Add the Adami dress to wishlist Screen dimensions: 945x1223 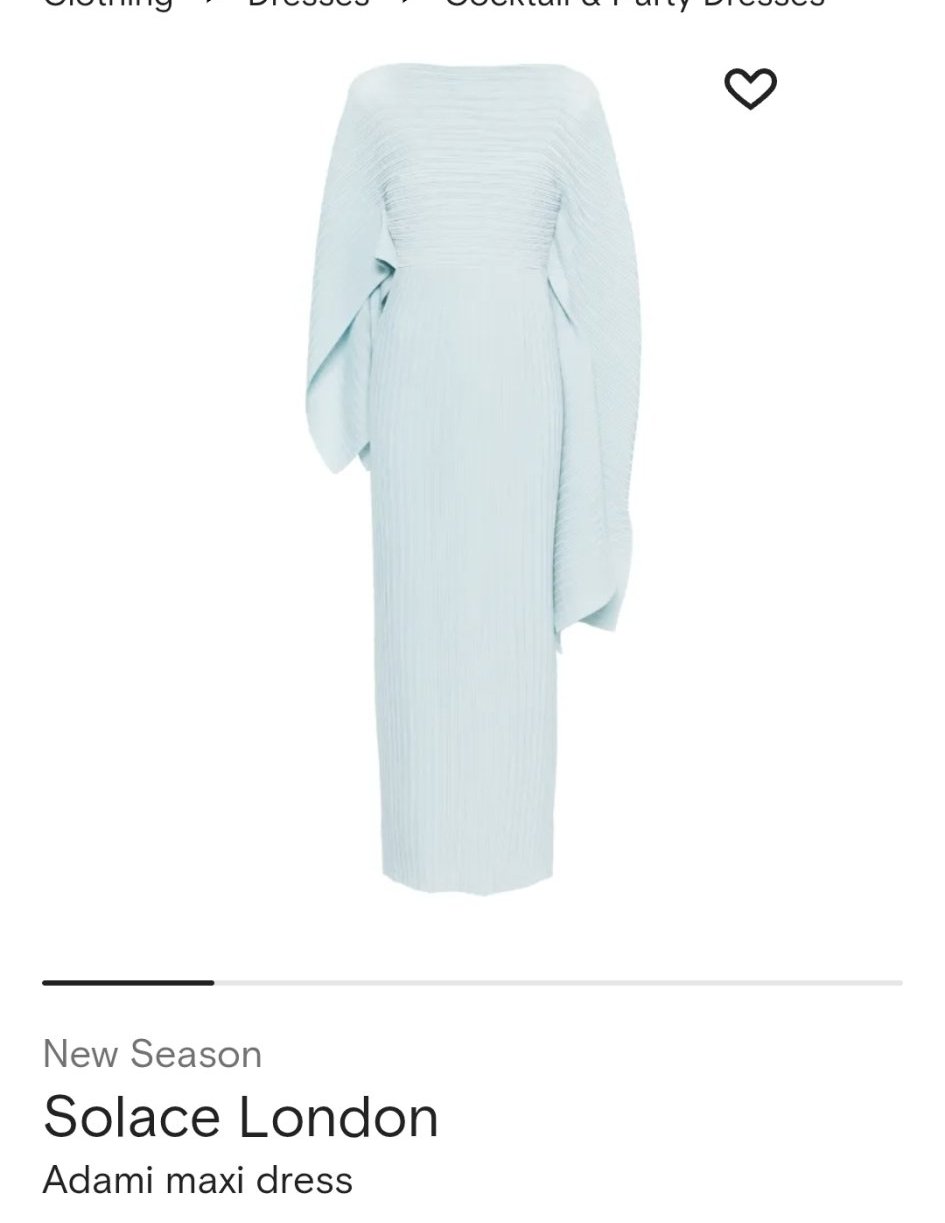(750, 89)
